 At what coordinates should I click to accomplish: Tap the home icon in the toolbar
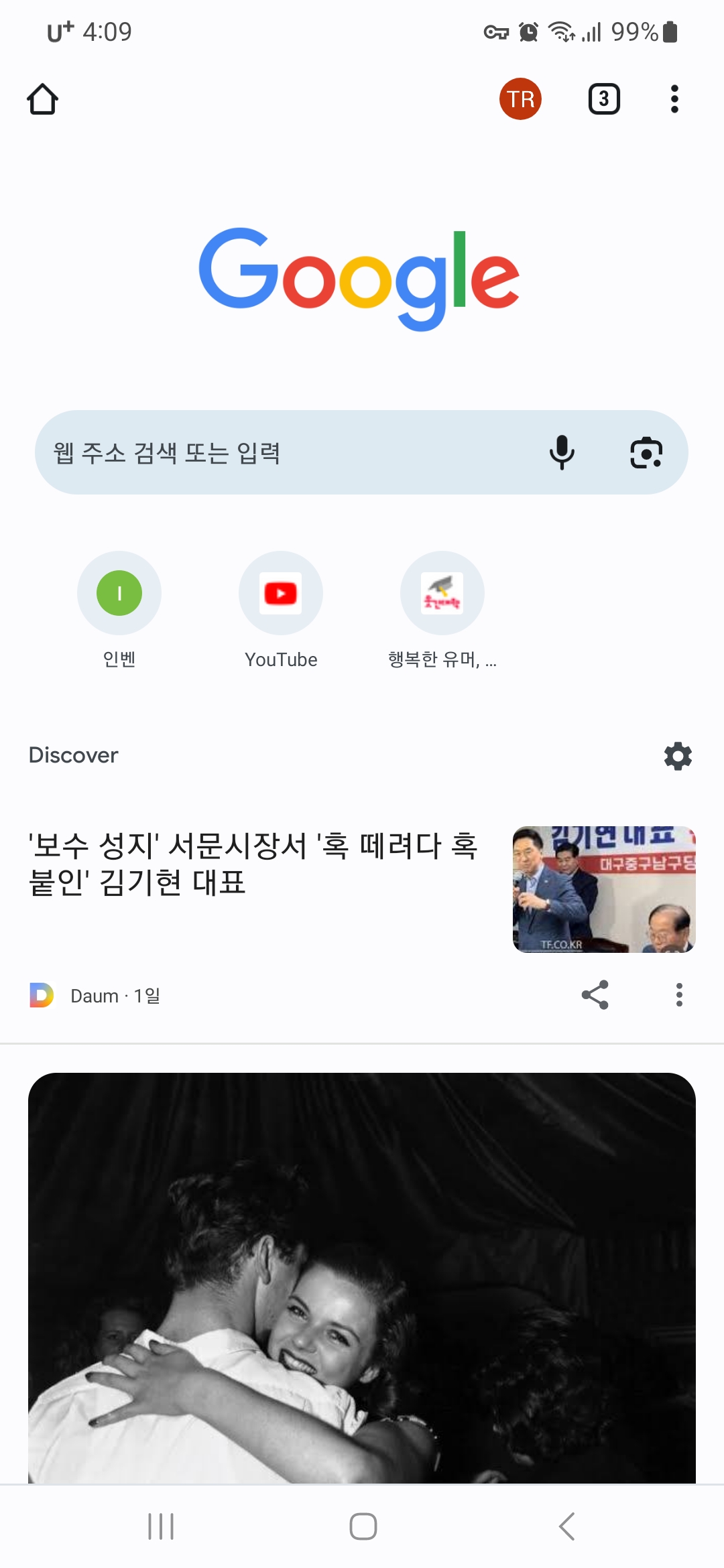pos(42,99)
